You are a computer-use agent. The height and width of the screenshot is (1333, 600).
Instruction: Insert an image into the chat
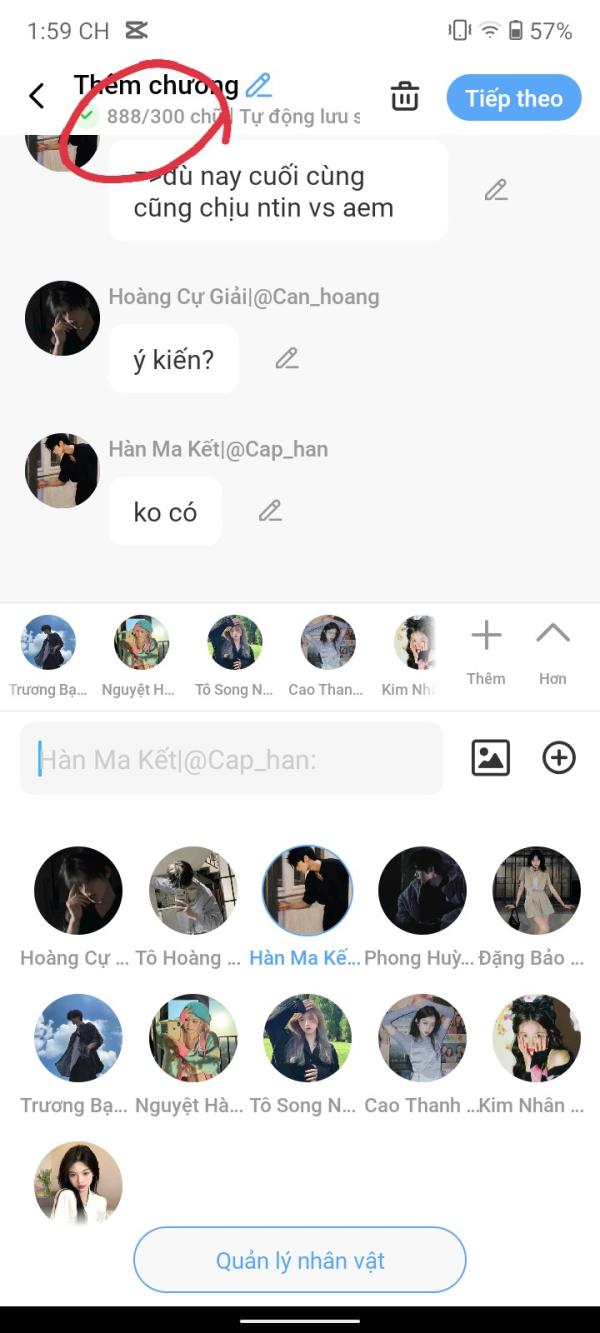click(491, 758)
